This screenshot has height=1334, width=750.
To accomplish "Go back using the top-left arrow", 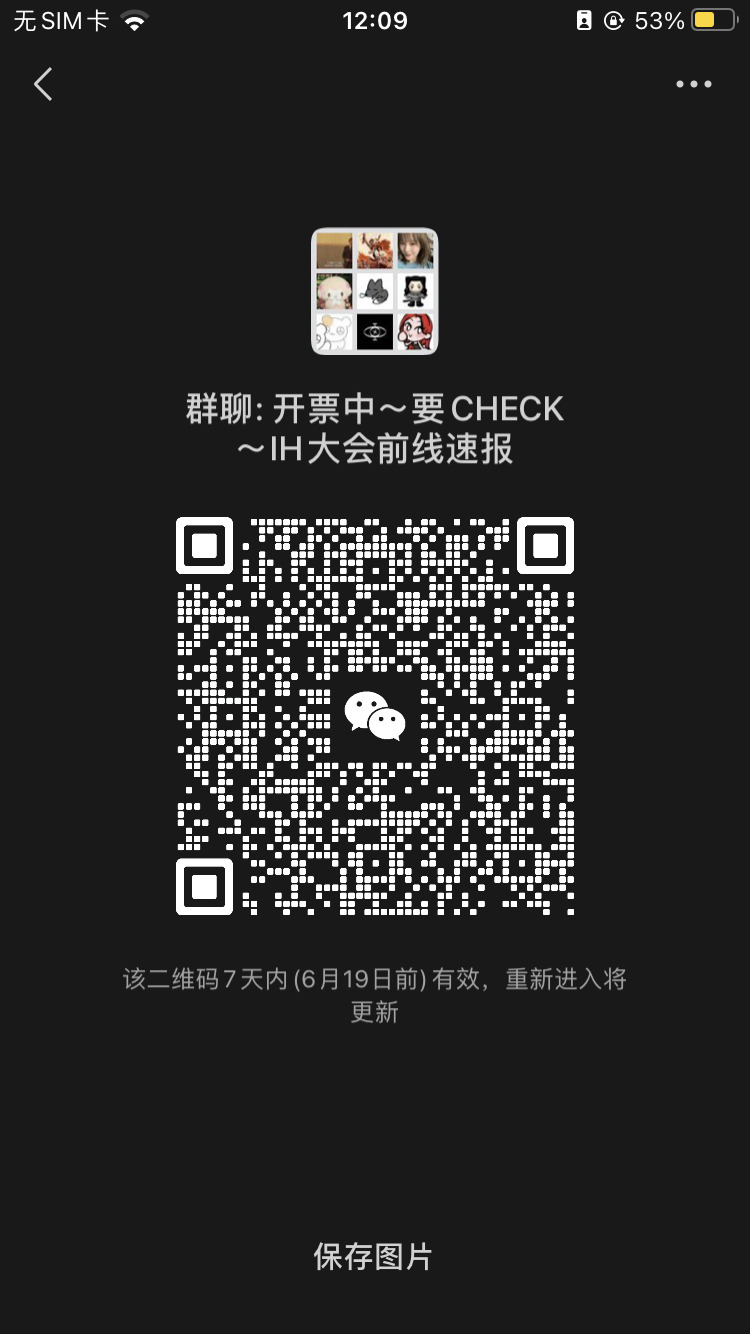I will point(43,84).
